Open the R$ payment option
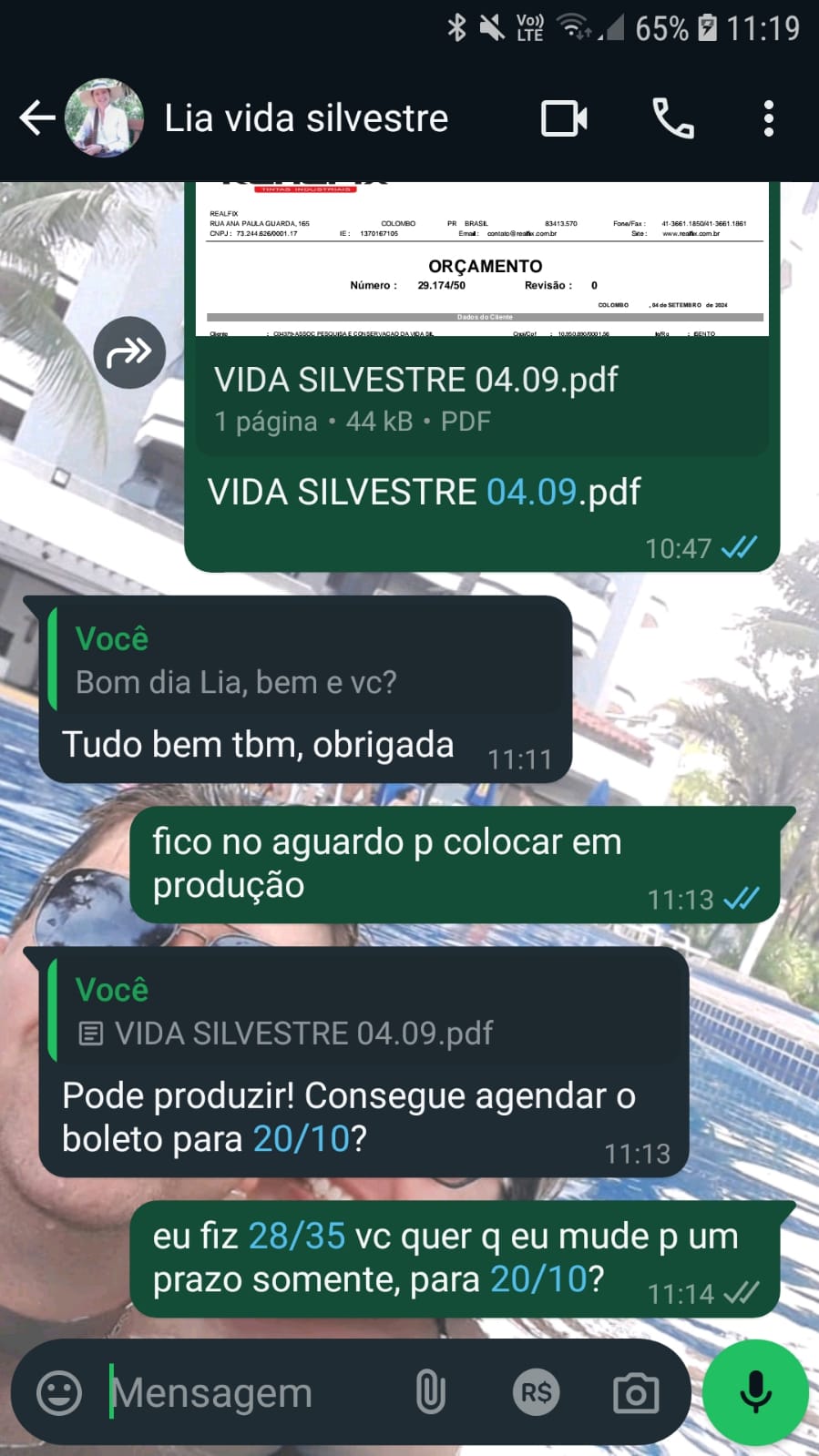Image resolution: width=819 pixels, height=1456 pixels. tap(535, 1393)
